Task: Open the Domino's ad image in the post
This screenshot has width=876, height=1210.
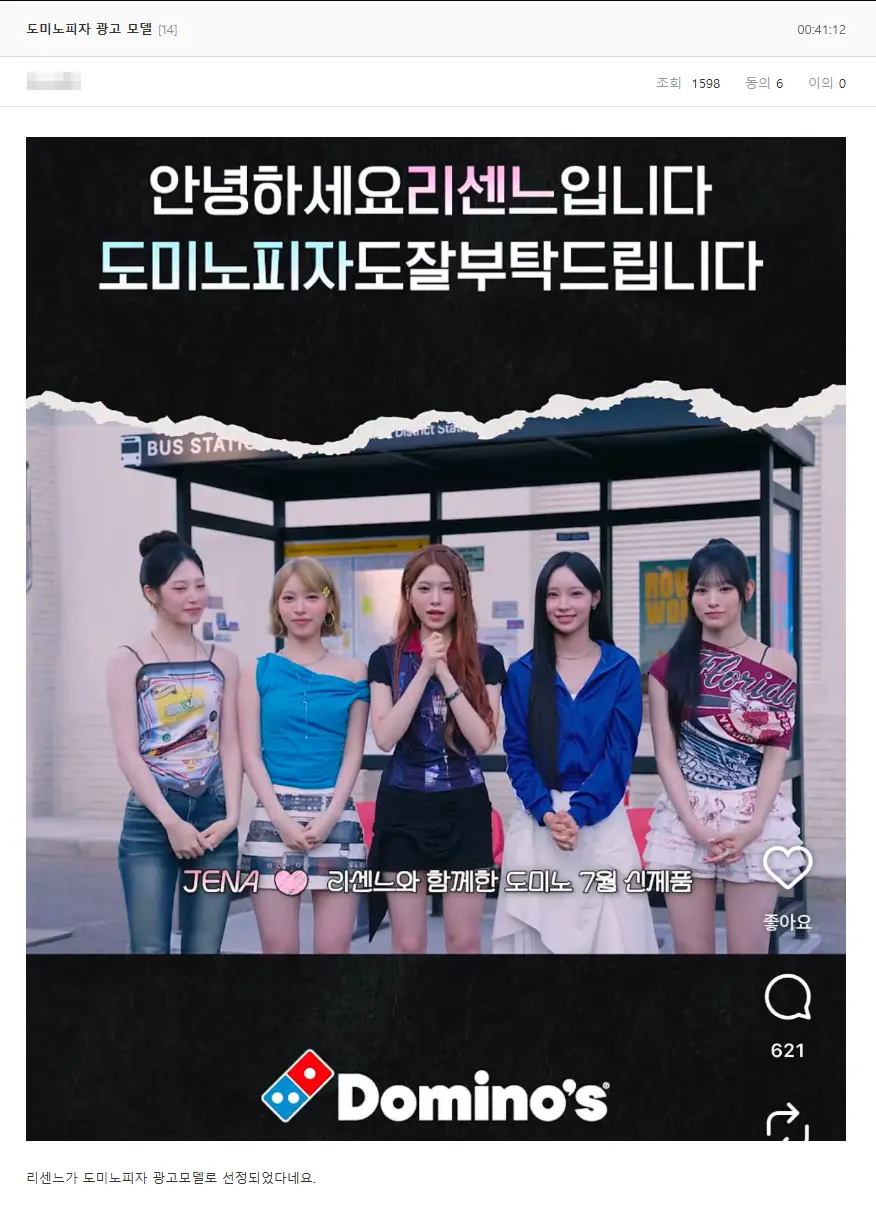Action: 436,639
